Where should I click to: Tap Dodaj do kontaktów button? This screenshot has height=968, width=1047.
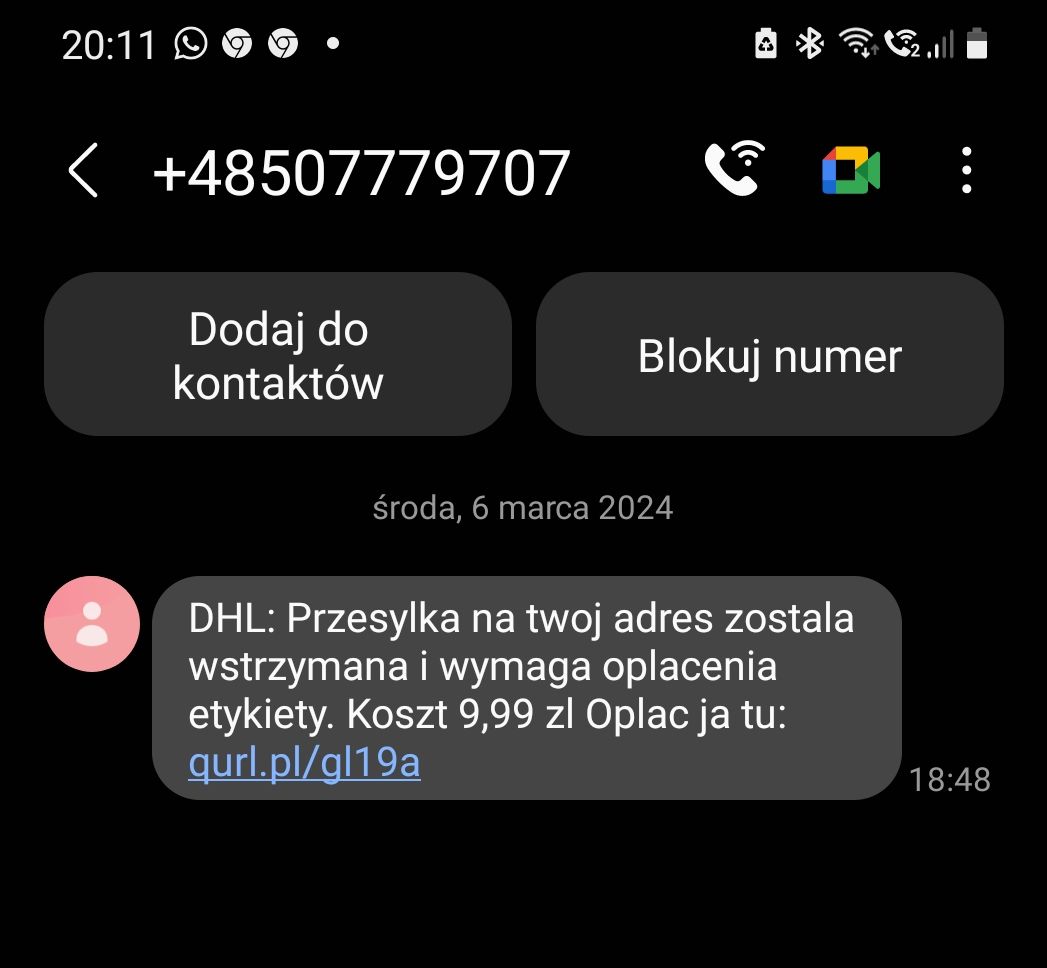click(277, 355)
